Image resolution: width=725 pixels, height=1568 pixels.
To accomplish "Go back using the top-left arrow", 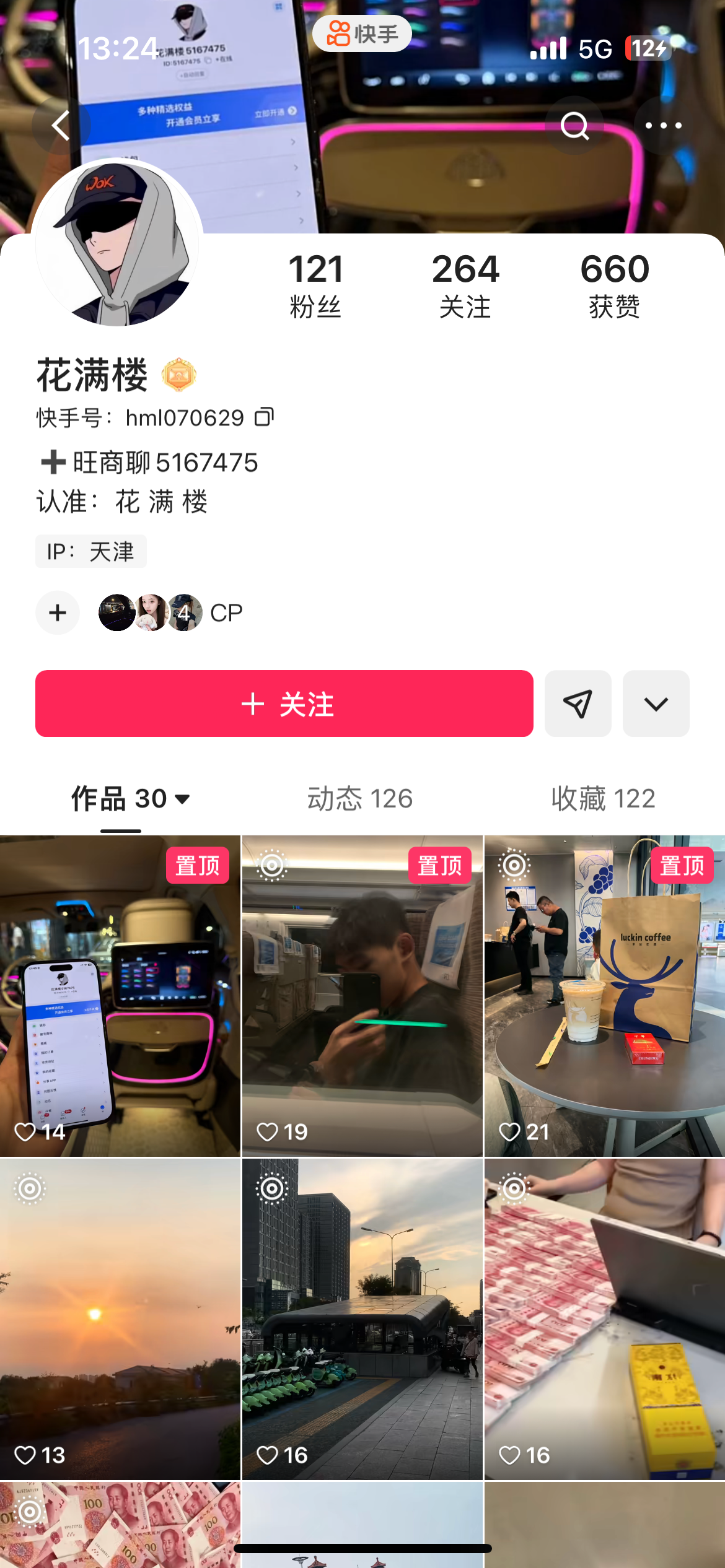I will point(61,126).
